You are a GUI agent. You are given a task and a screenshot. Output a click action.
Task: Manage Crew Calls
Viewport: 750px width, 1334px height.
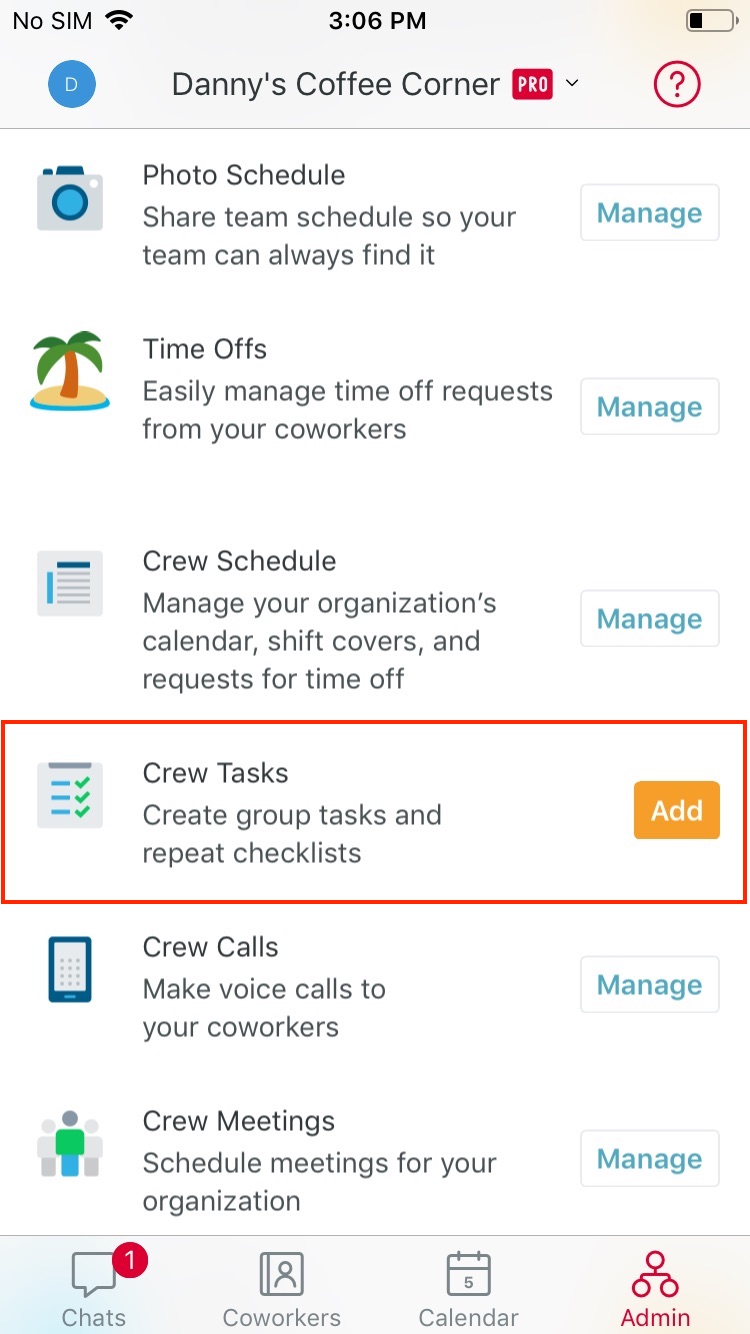tap(650, 985)
